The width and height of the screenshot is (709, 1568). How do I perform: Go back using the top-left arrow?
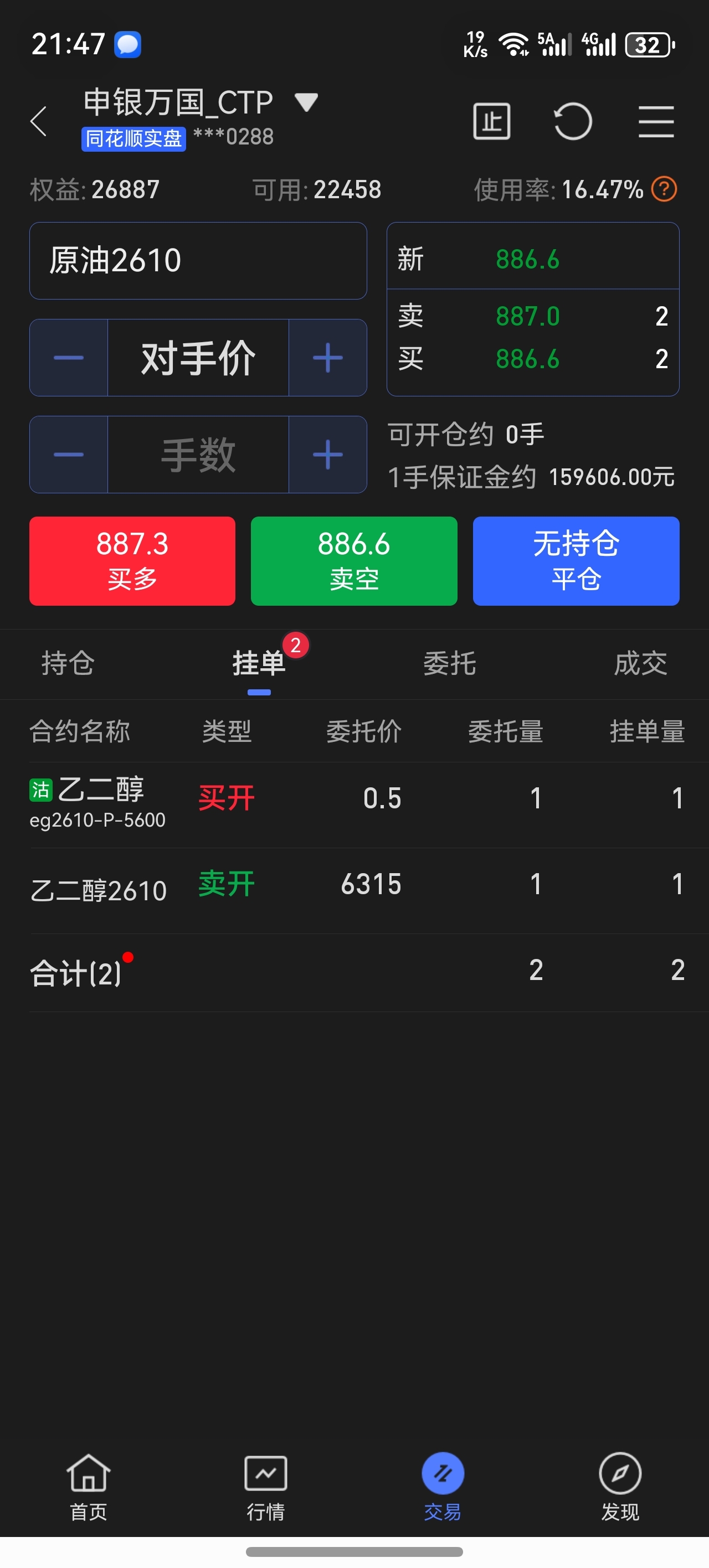click(38, 121)
